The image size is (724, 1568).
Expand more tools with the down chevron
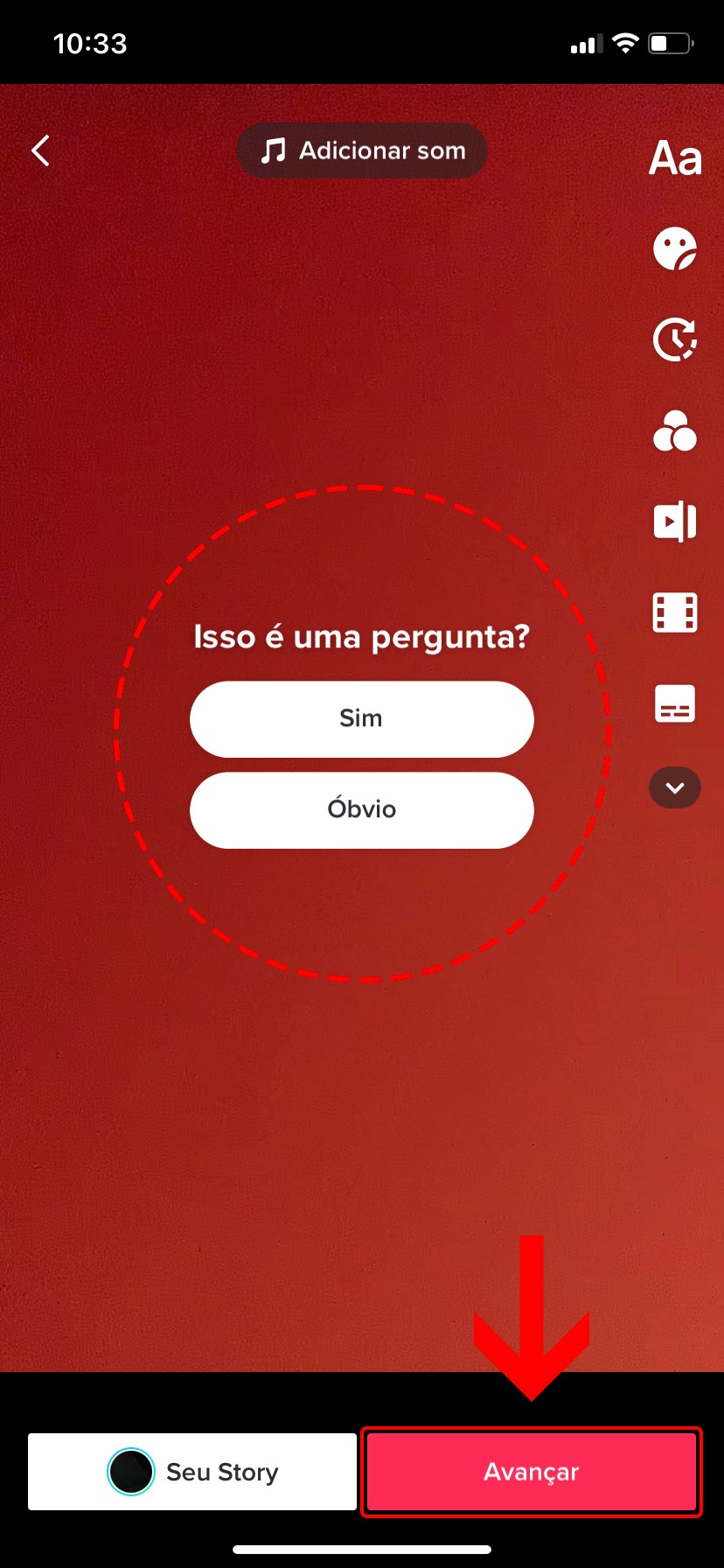tap(674, 787)
